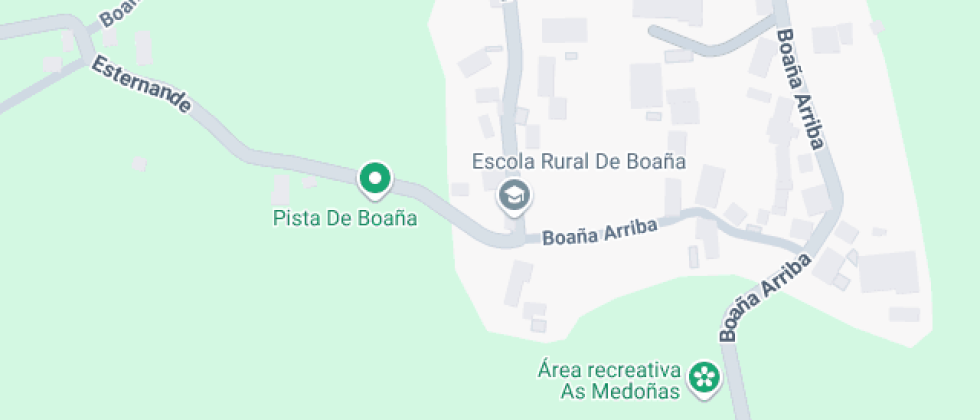Select the Escola Rural De Boaña marker
The image size is (980, 420).
515,196
